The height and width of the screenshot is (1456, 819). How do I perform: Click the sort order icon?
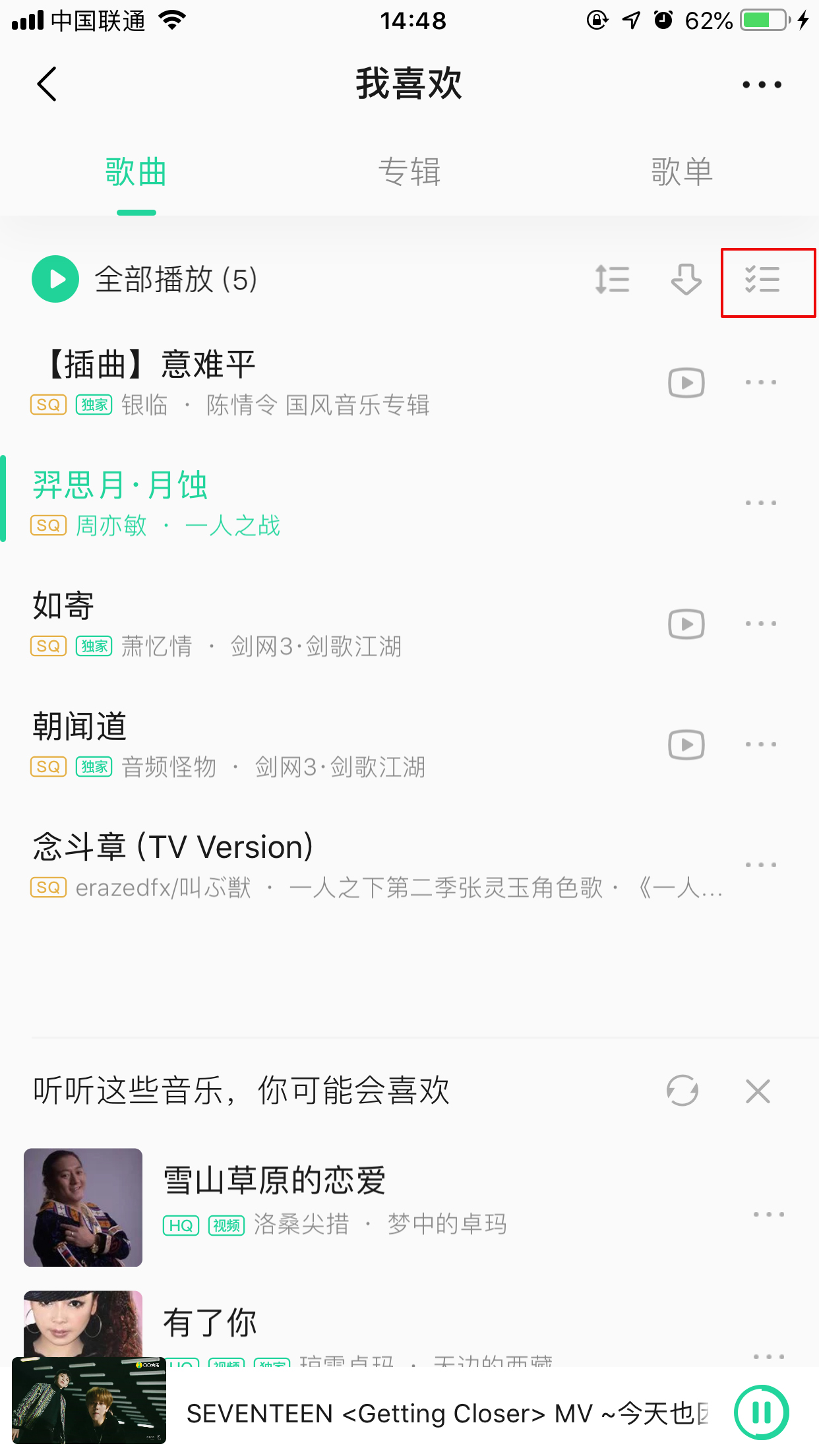pyautogui.click(x=612, y=280)
